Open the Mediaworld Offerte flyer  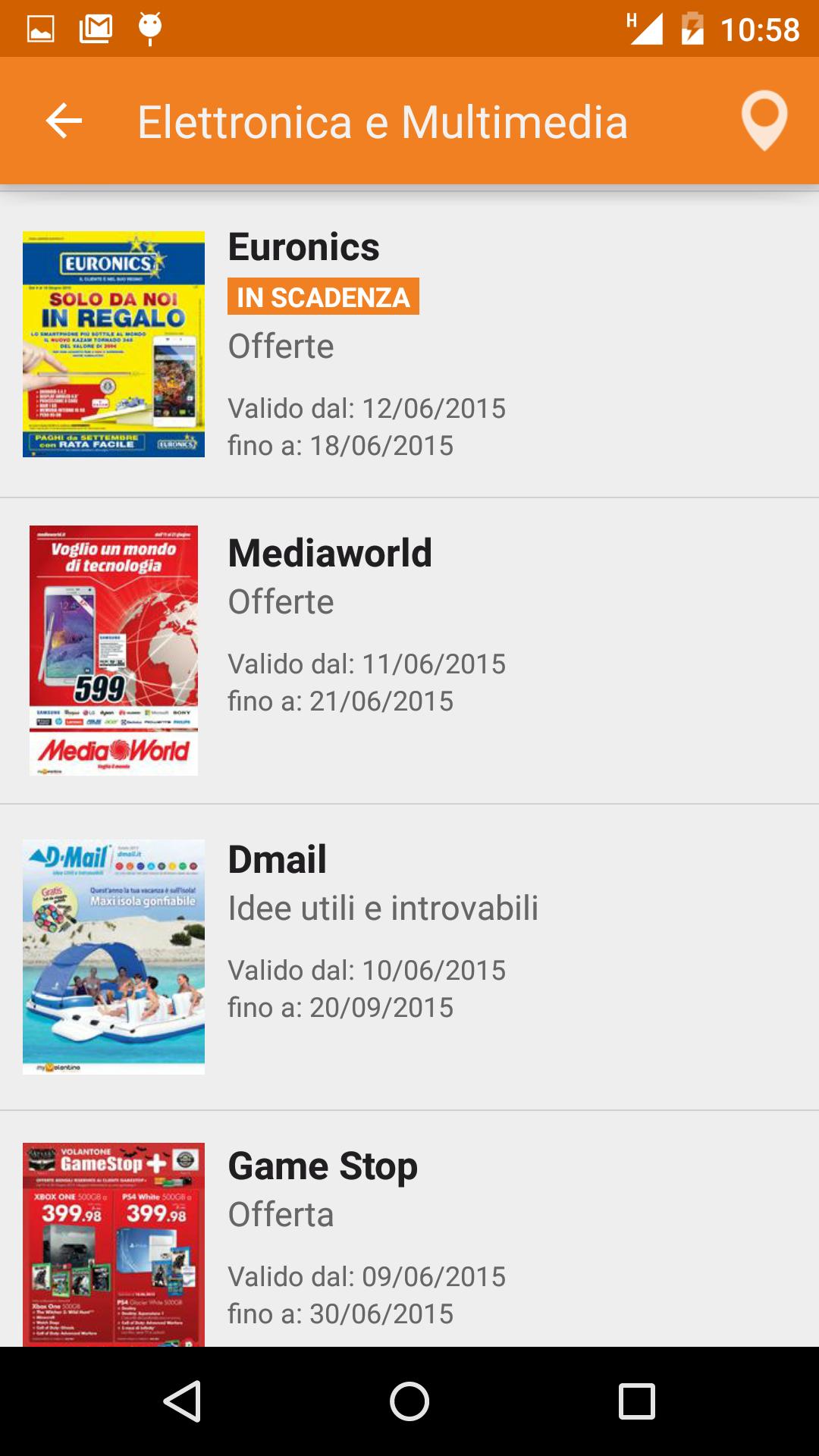pyautogui.click(x=409, y=651)
